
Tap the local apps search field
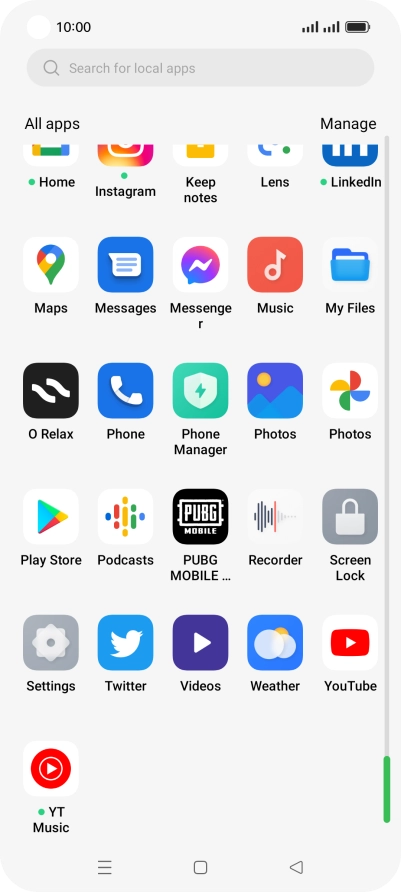pyautogui.click(x=200, y=68)
